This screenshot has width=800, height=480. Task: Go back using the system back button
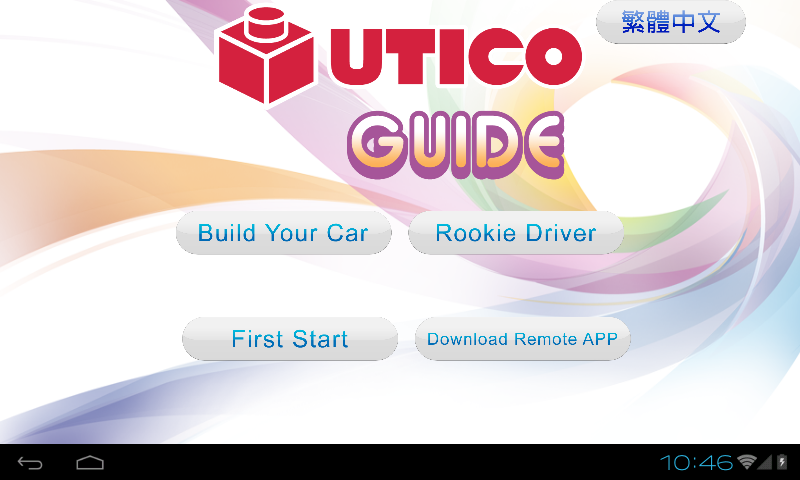[30, 463]
